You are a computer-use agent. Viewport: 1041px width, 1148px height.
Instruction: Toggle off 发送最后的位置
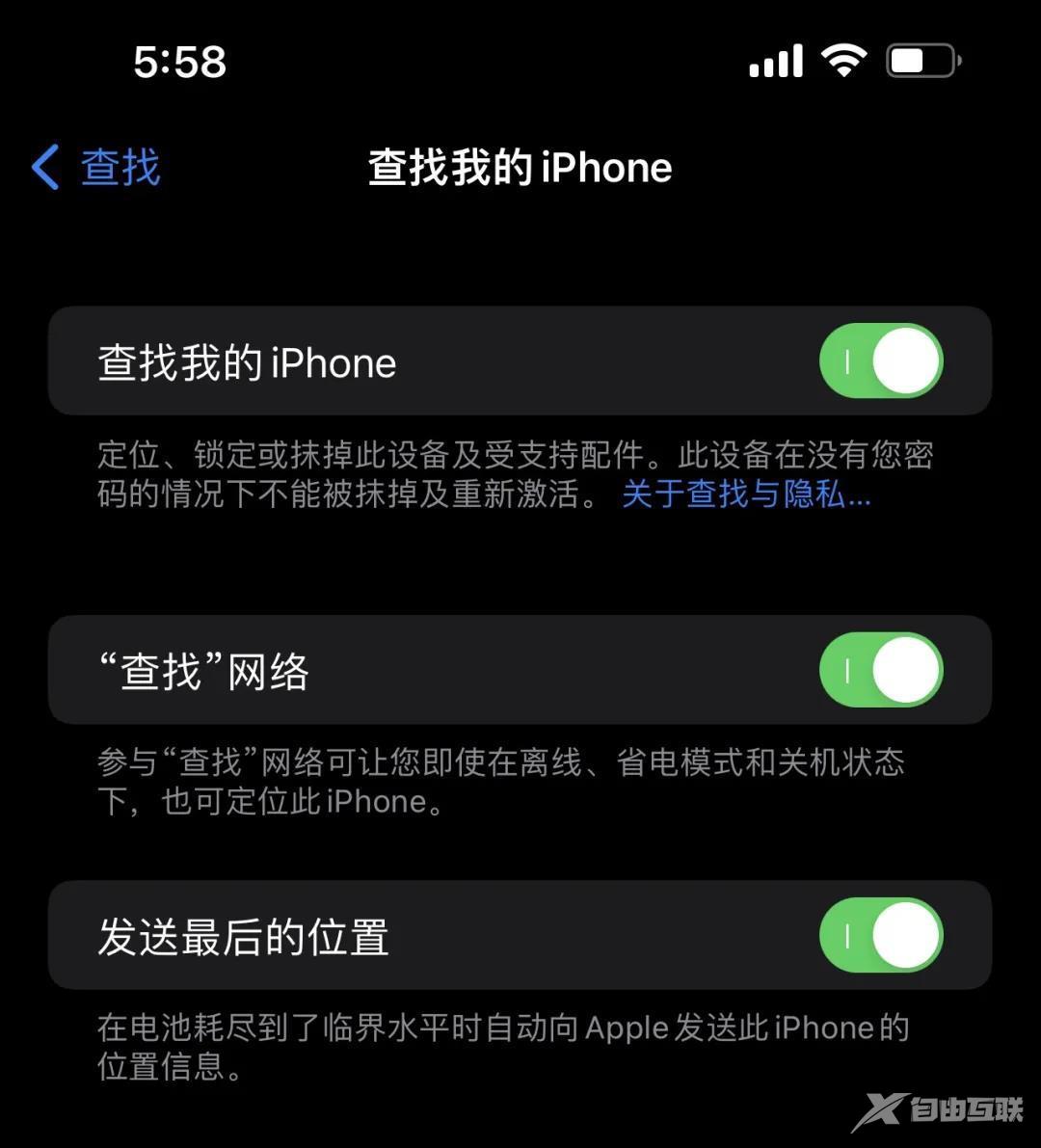(880, 935)
